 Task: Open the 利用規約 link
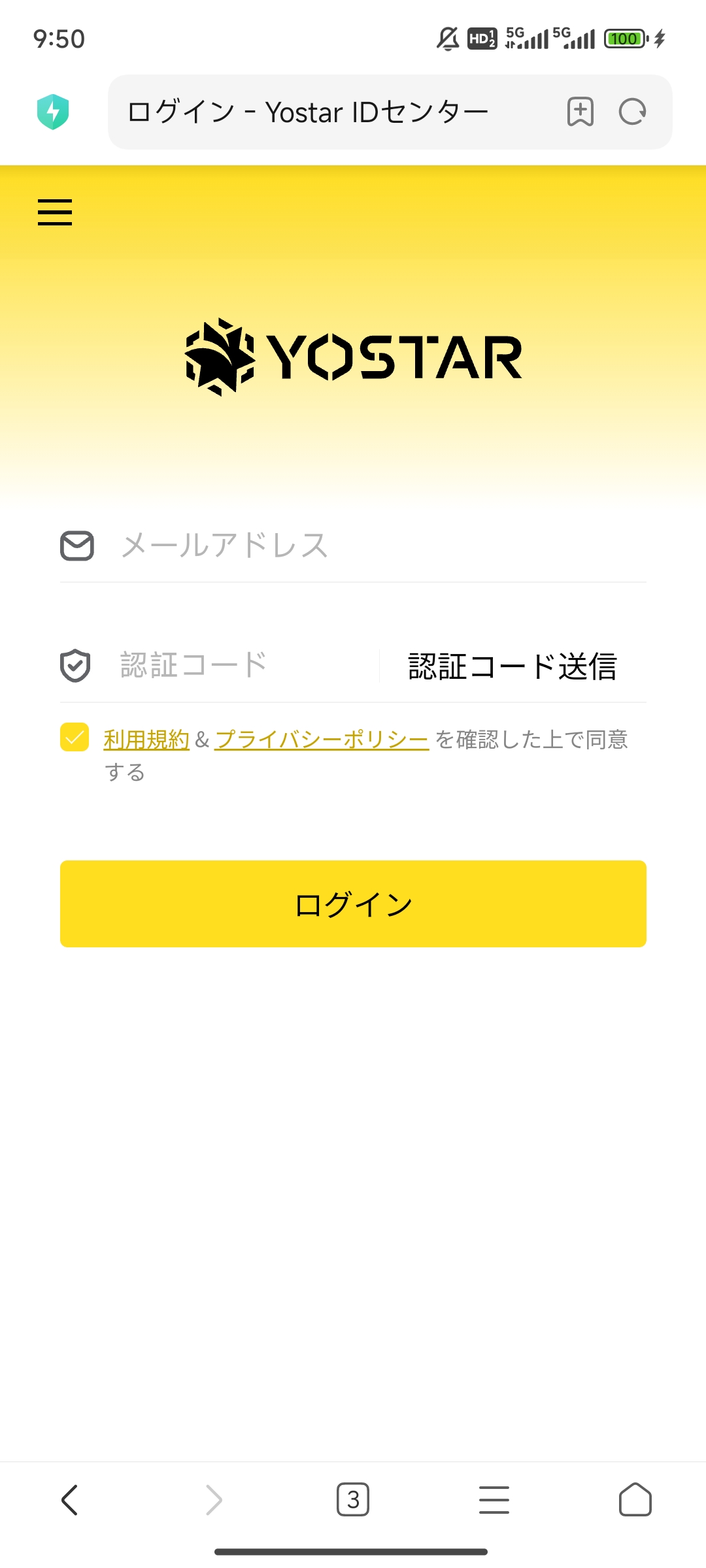click(146, 740)
